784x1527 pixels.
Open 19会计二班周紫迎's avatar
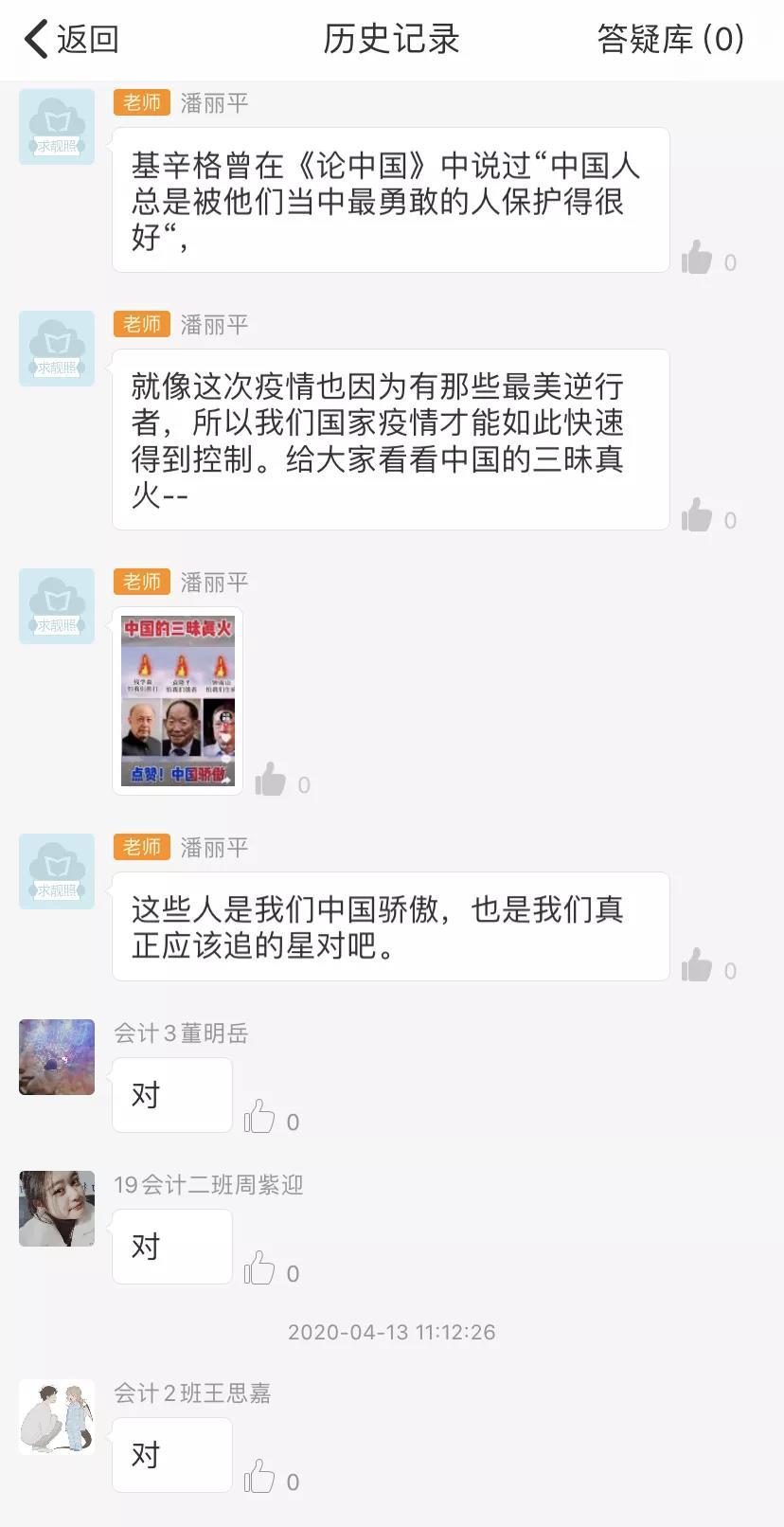[57, 1209]
